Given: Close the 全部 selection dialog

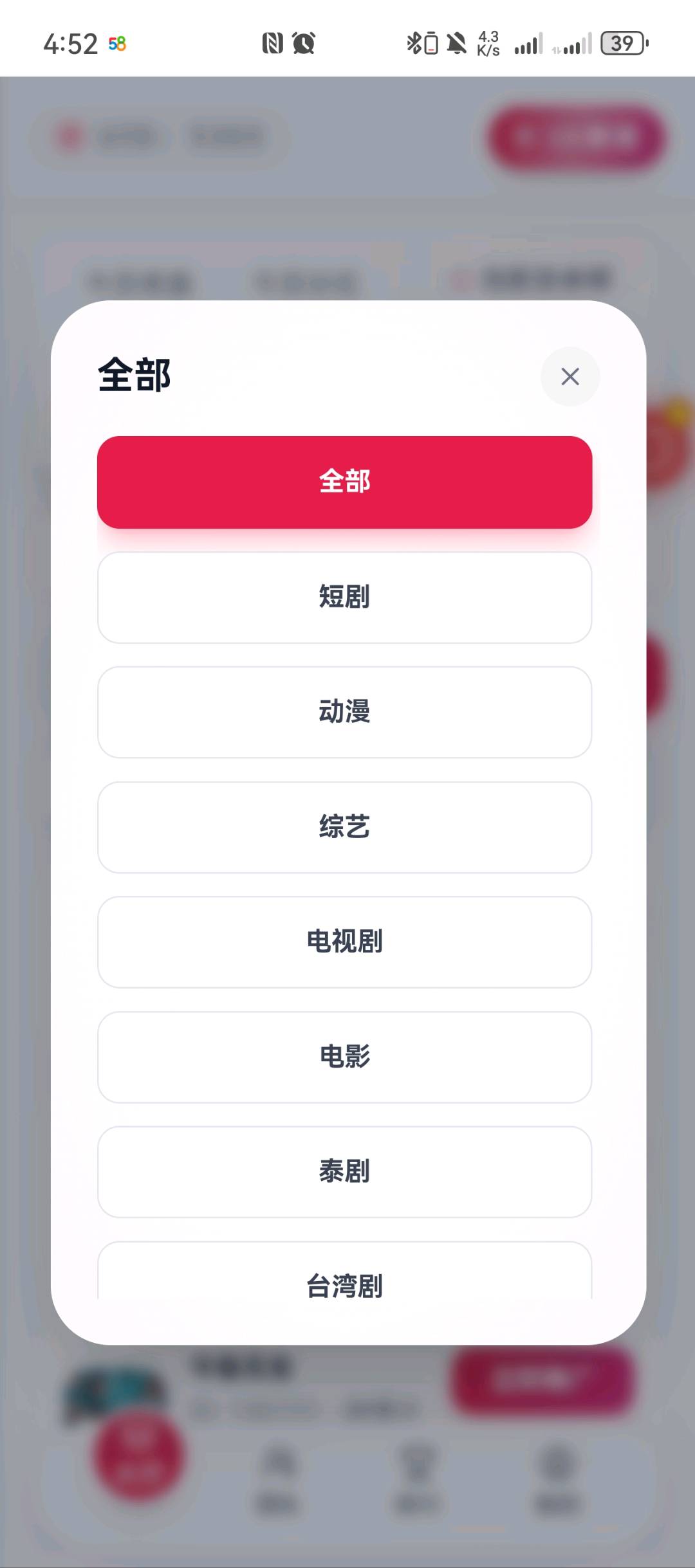Looking at the screenshot, I should pos(570,377).
